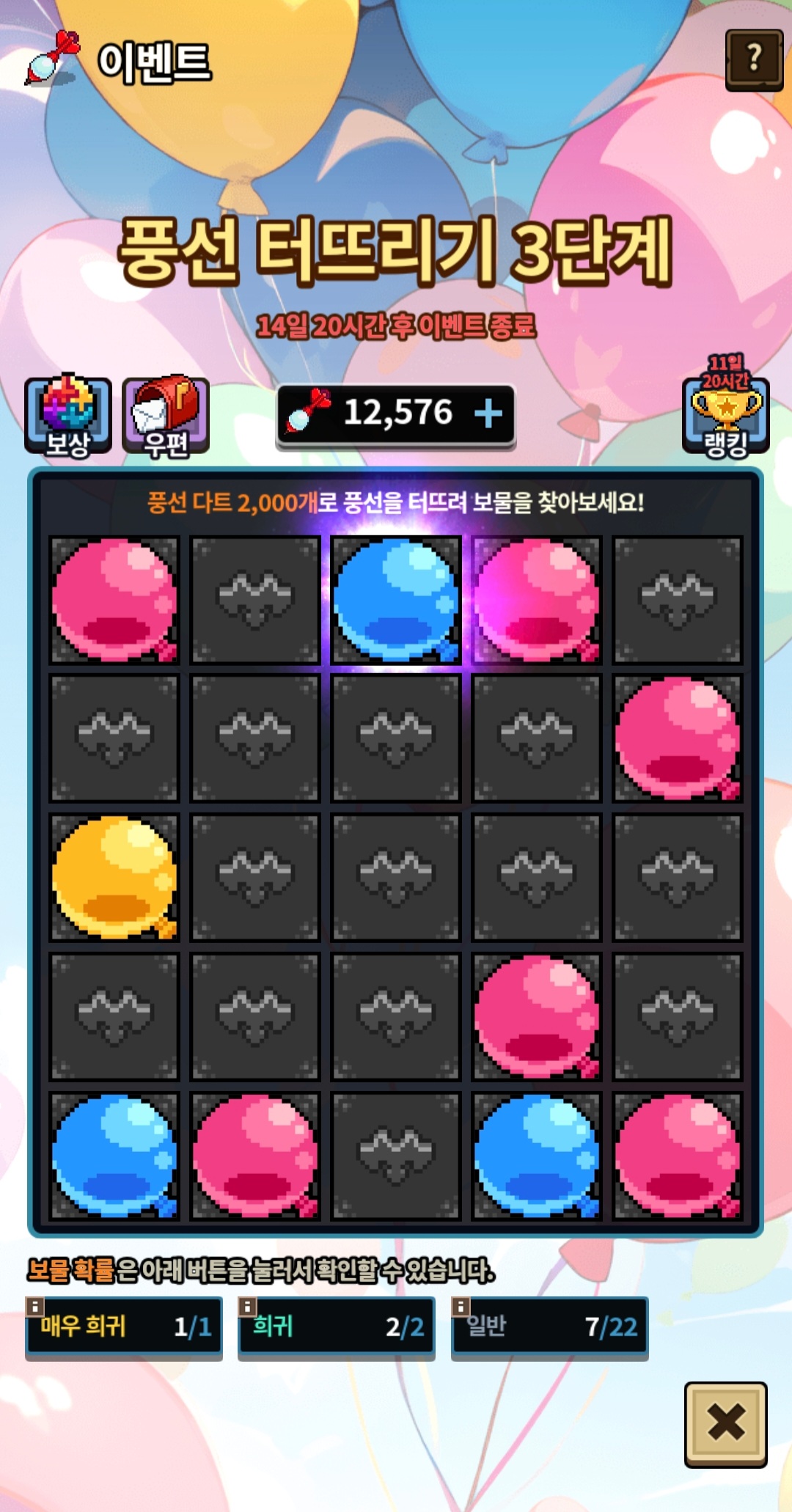Pop the yellow balloon
This screenshot has height=1512, width=792.
tap(114, 877)
